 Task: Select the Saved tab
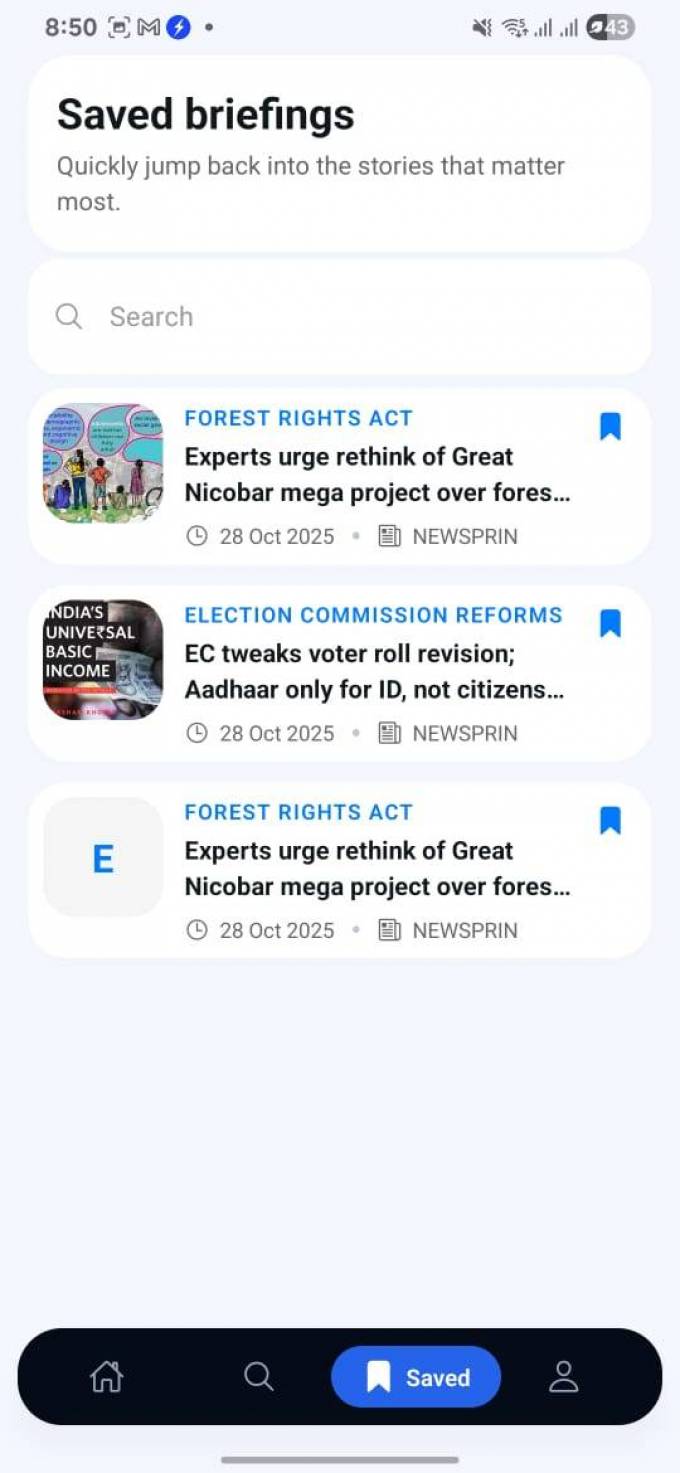(416, 1377)
